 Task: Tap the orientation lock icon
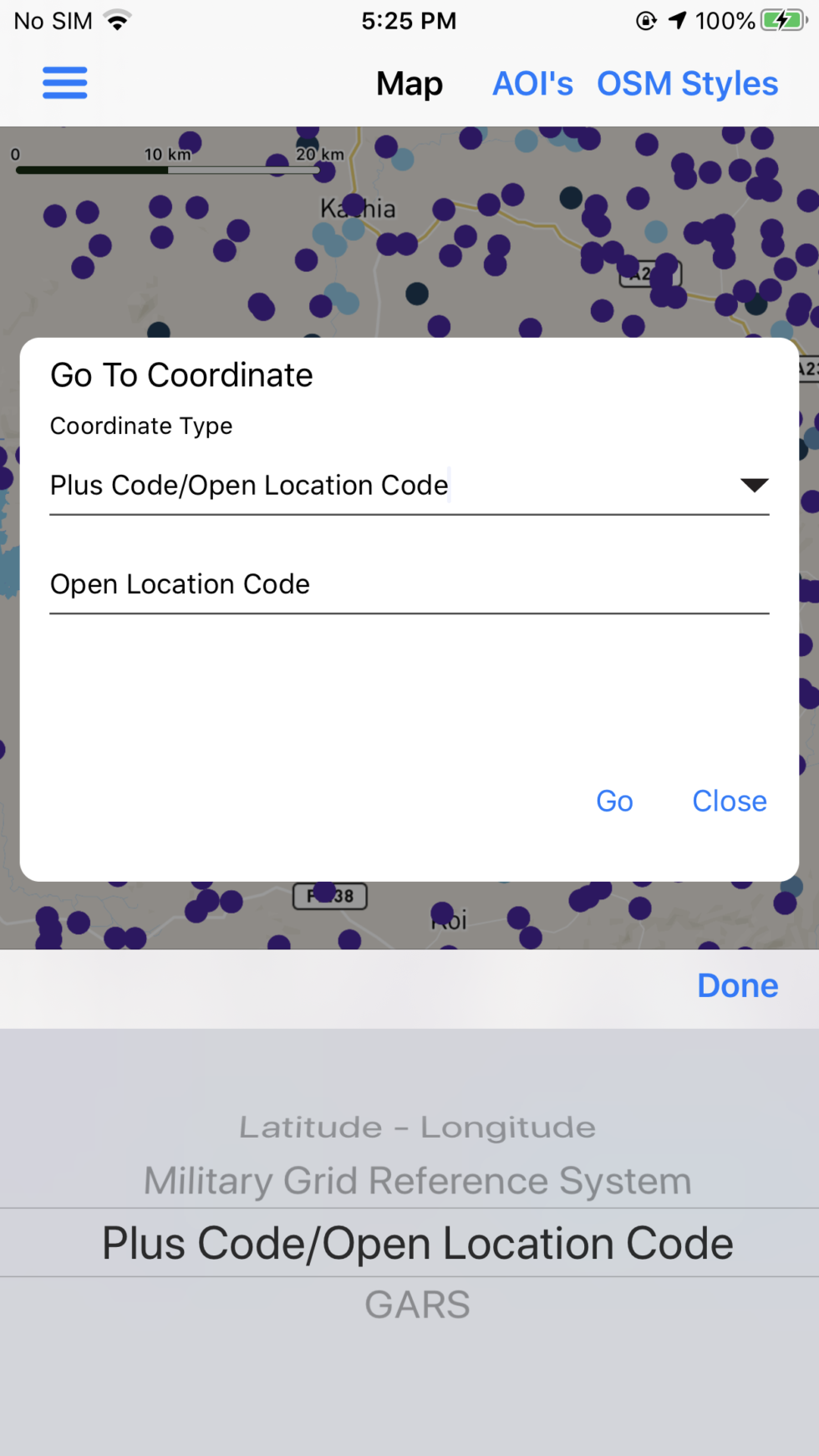(645, 20)
